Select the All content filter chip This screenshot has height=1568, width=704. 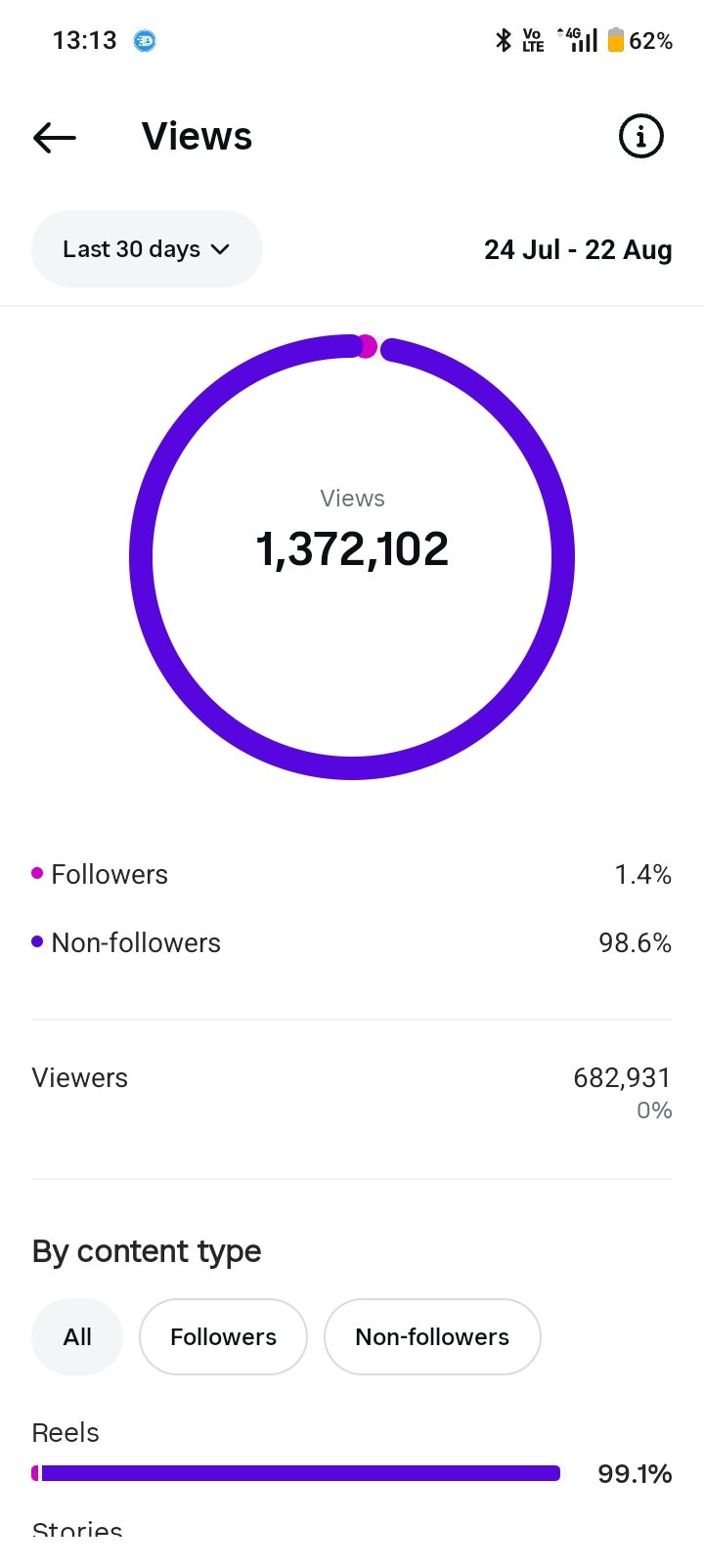point(77,1336)
